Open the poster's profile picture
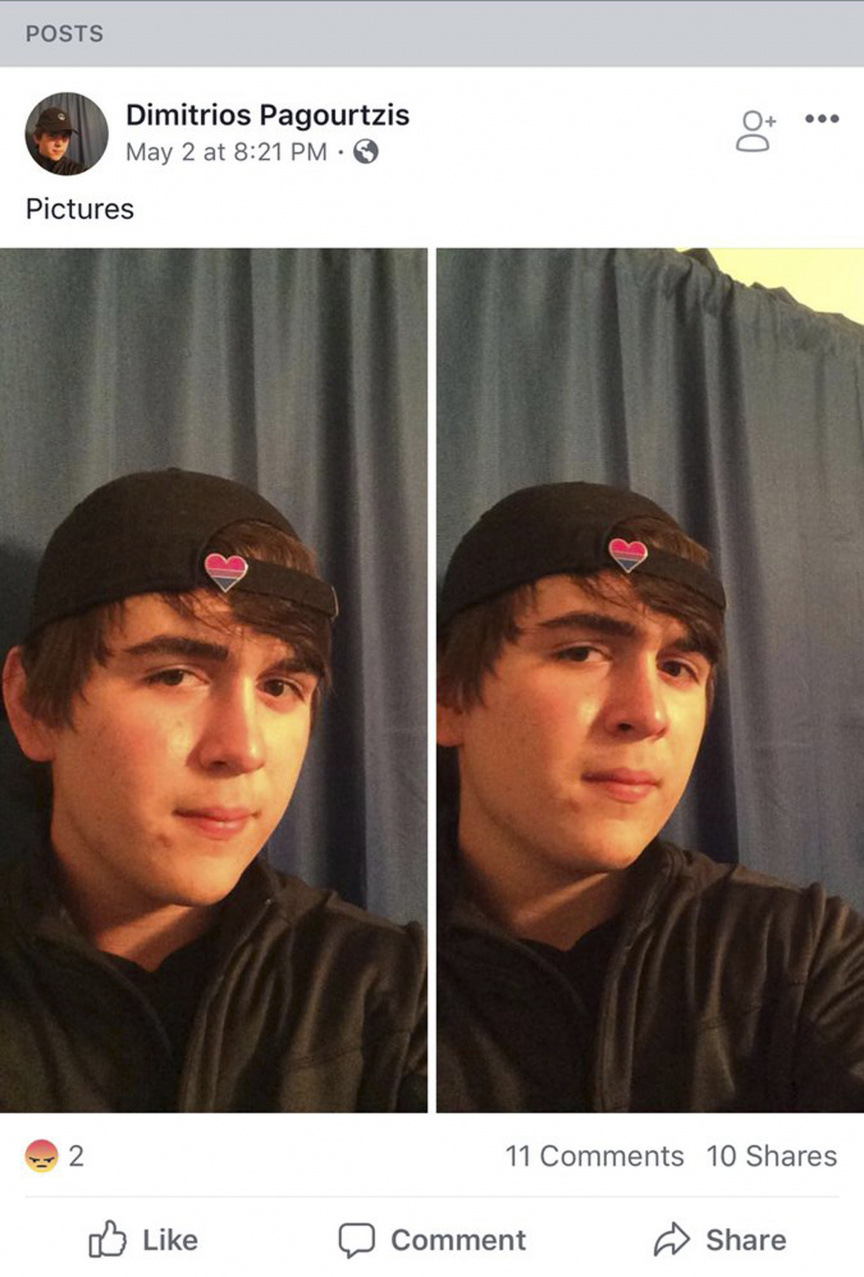 tap(66, 133)
